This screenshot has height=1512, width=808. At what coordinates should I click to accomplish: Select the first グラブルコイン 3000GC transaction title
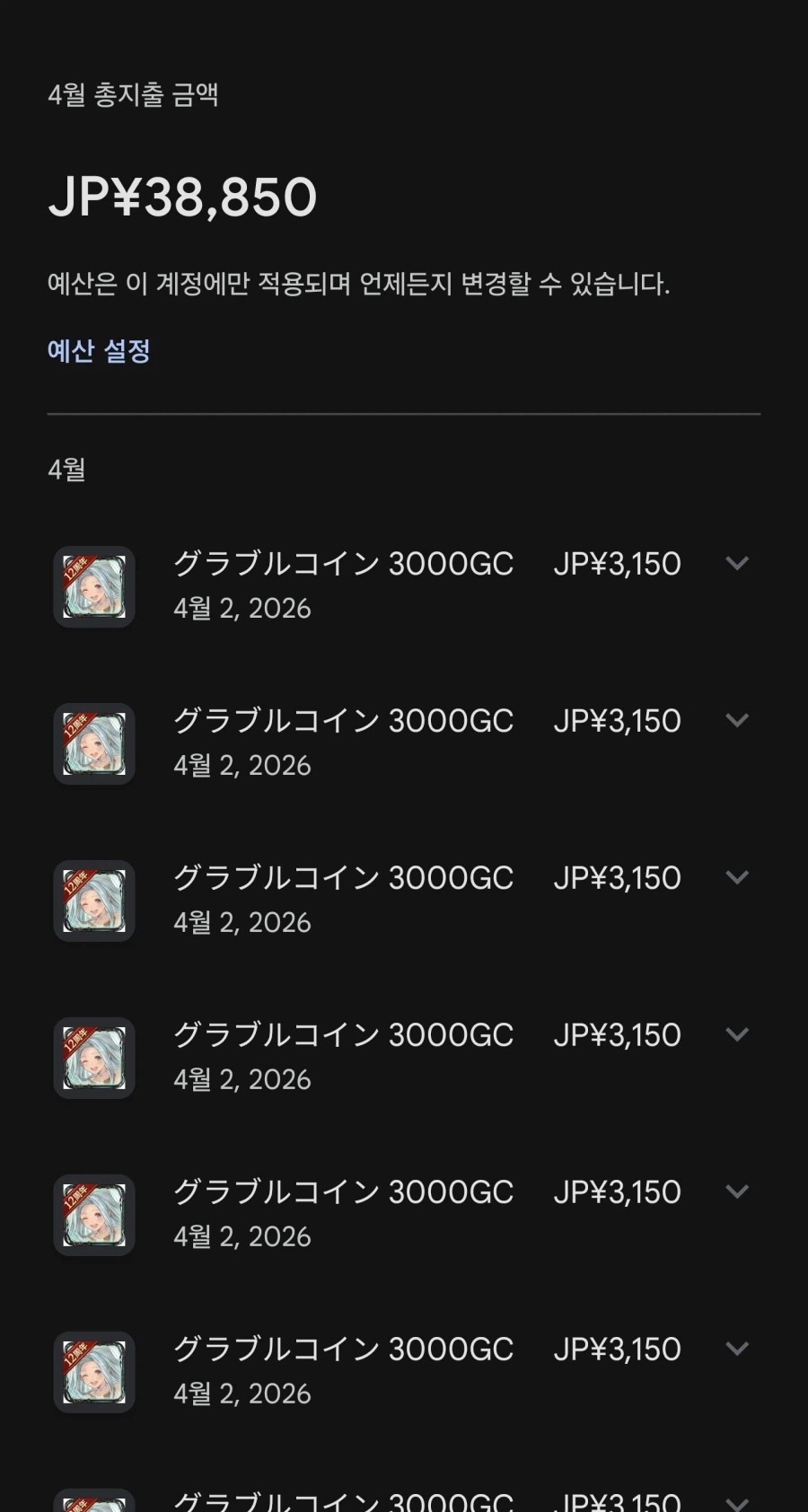pyautogui.click(x=343, y=563)
